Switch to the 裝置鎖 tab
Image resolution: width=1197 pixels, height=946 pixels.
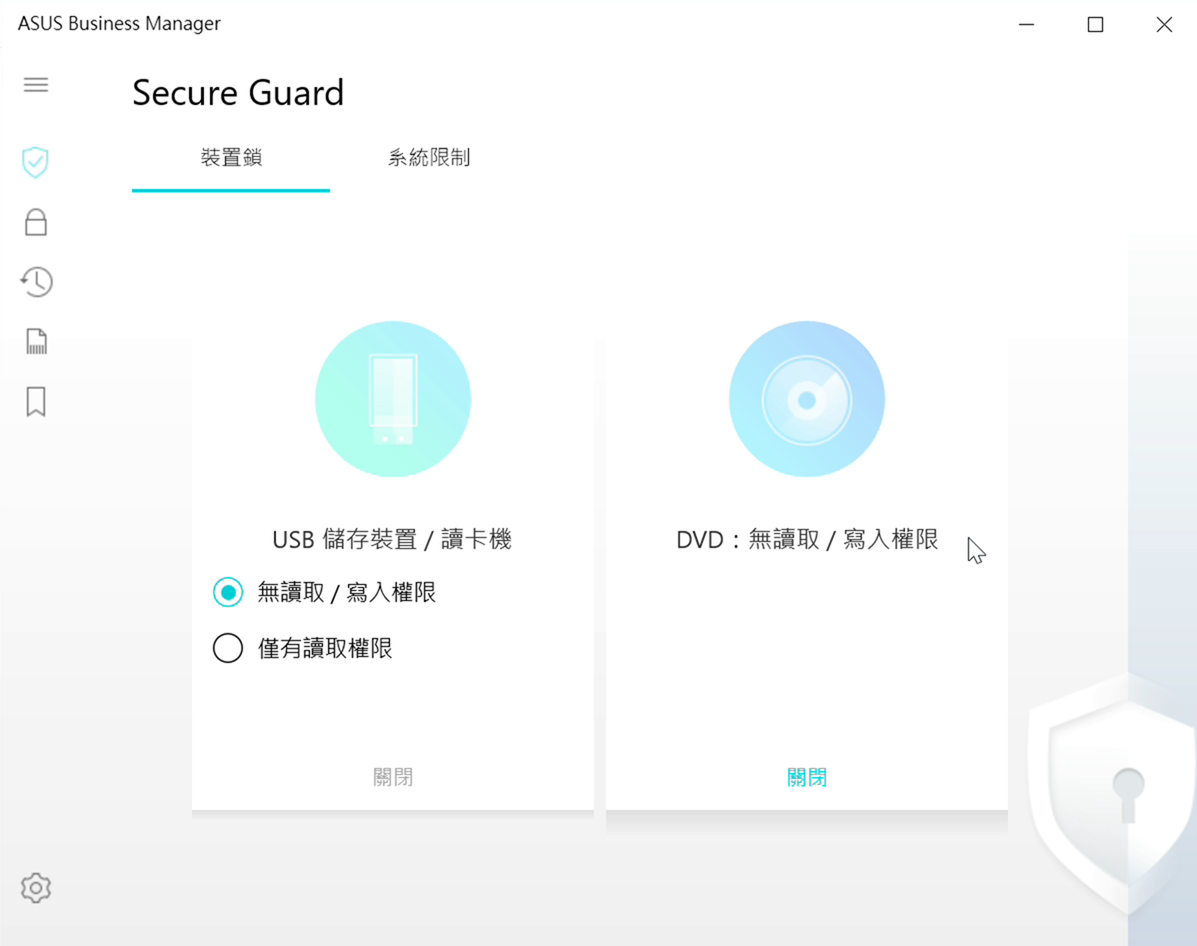point(231,158)
